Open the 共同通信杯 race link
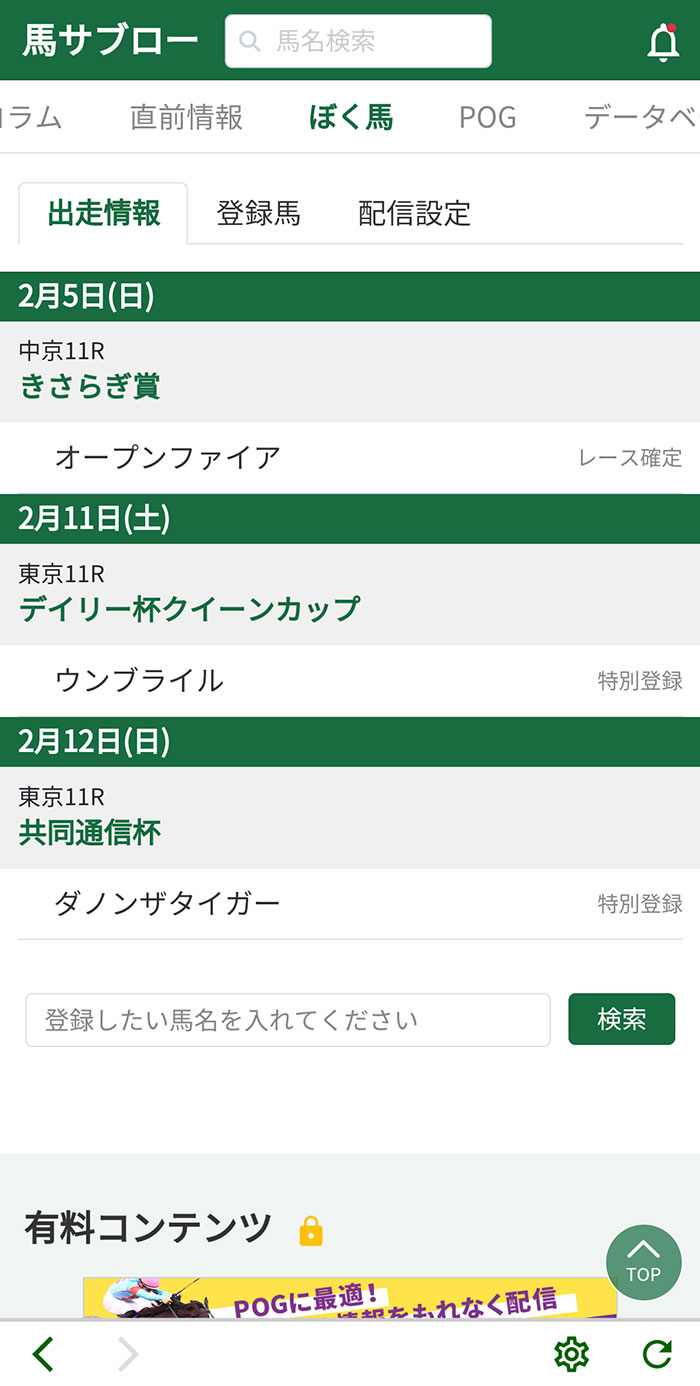 (x=90, y=832)
